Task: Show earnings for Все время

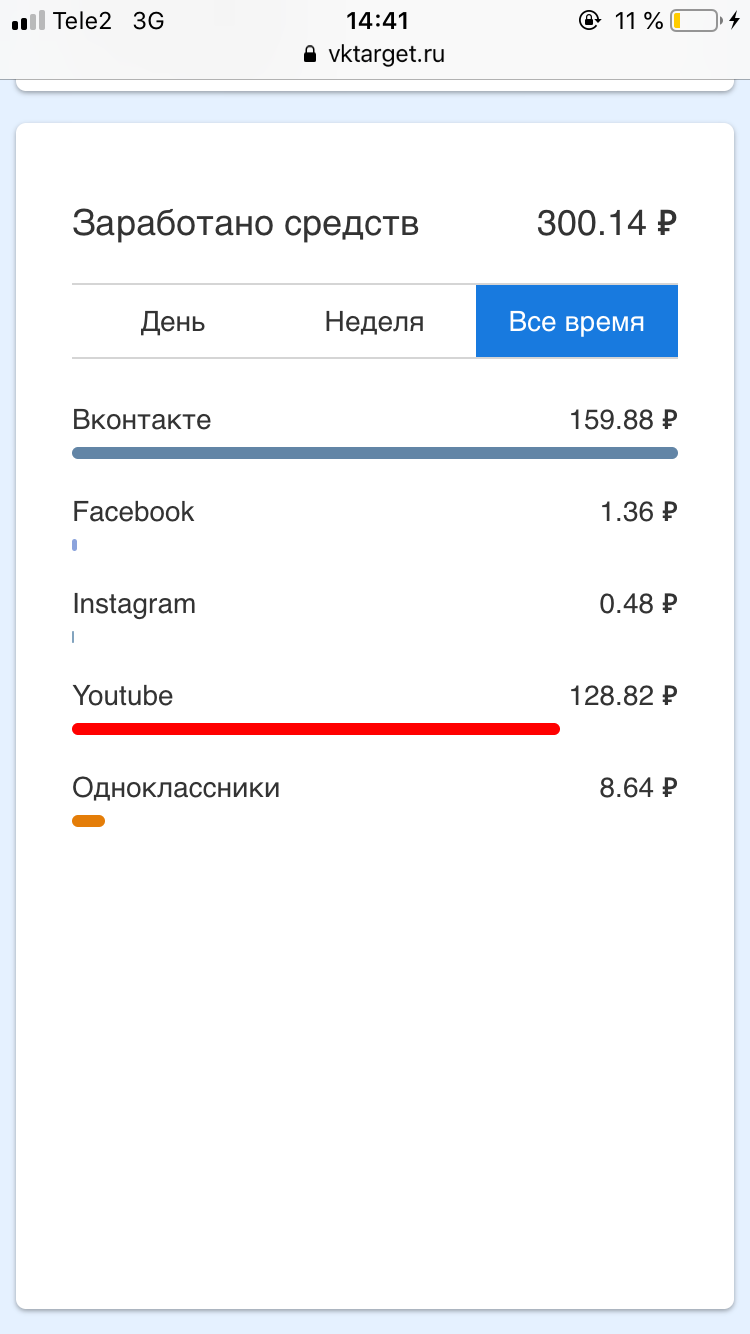Action: point(576,322)
